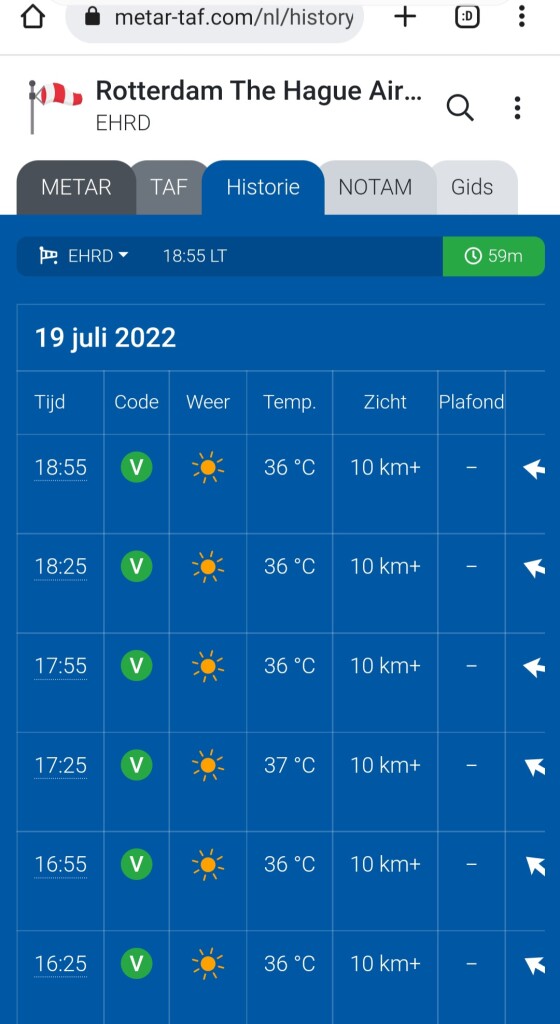Switch to the Gids tab
Screen dimensions: 560x1024
[472, 187]
